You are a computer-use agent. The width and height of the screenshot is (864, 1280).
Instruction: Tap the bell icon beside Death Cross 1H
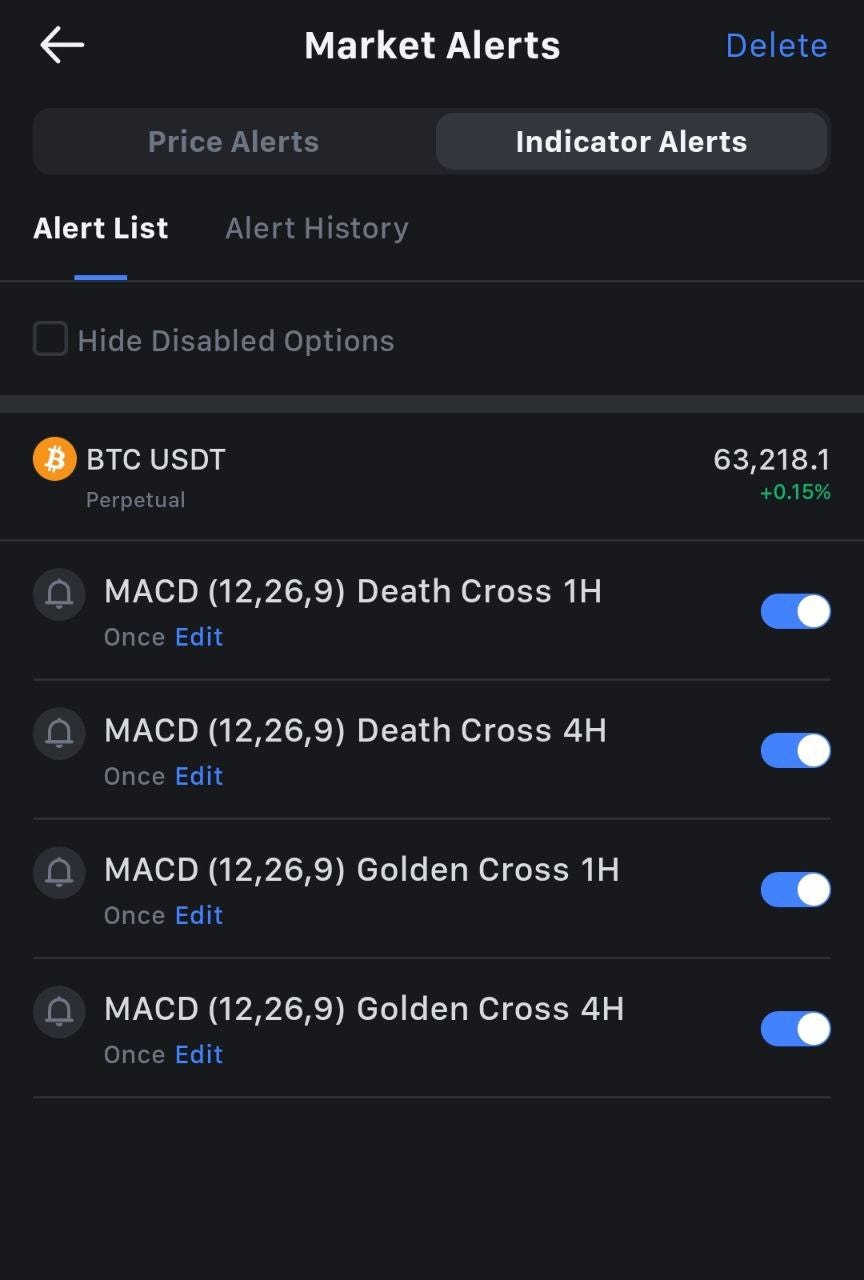pos(59,595)
